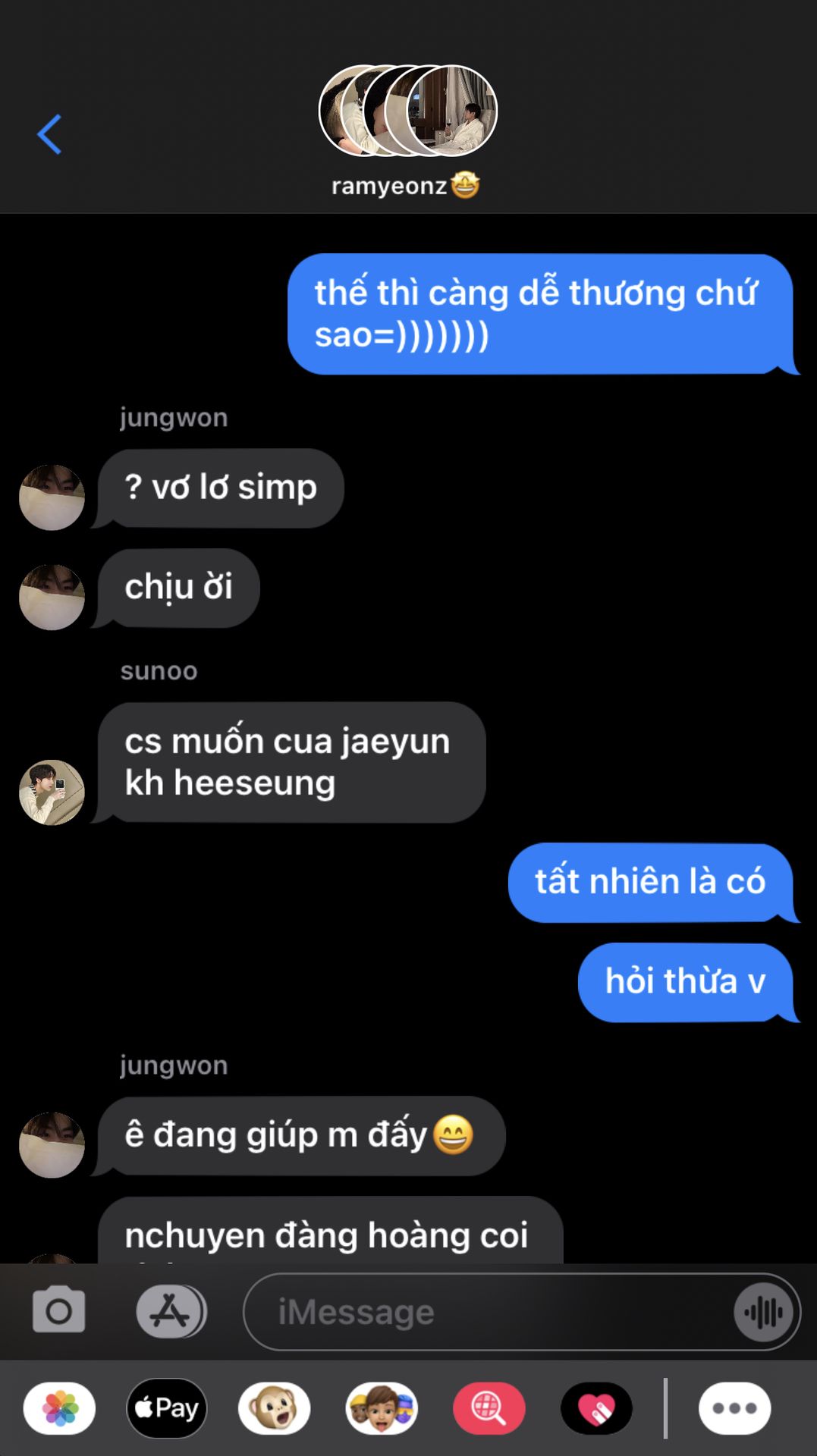Image resolution: width=817 pixels, height=1456 pixels.
Task: Open more iMessage apps menu
Action: click(734, 1408)
